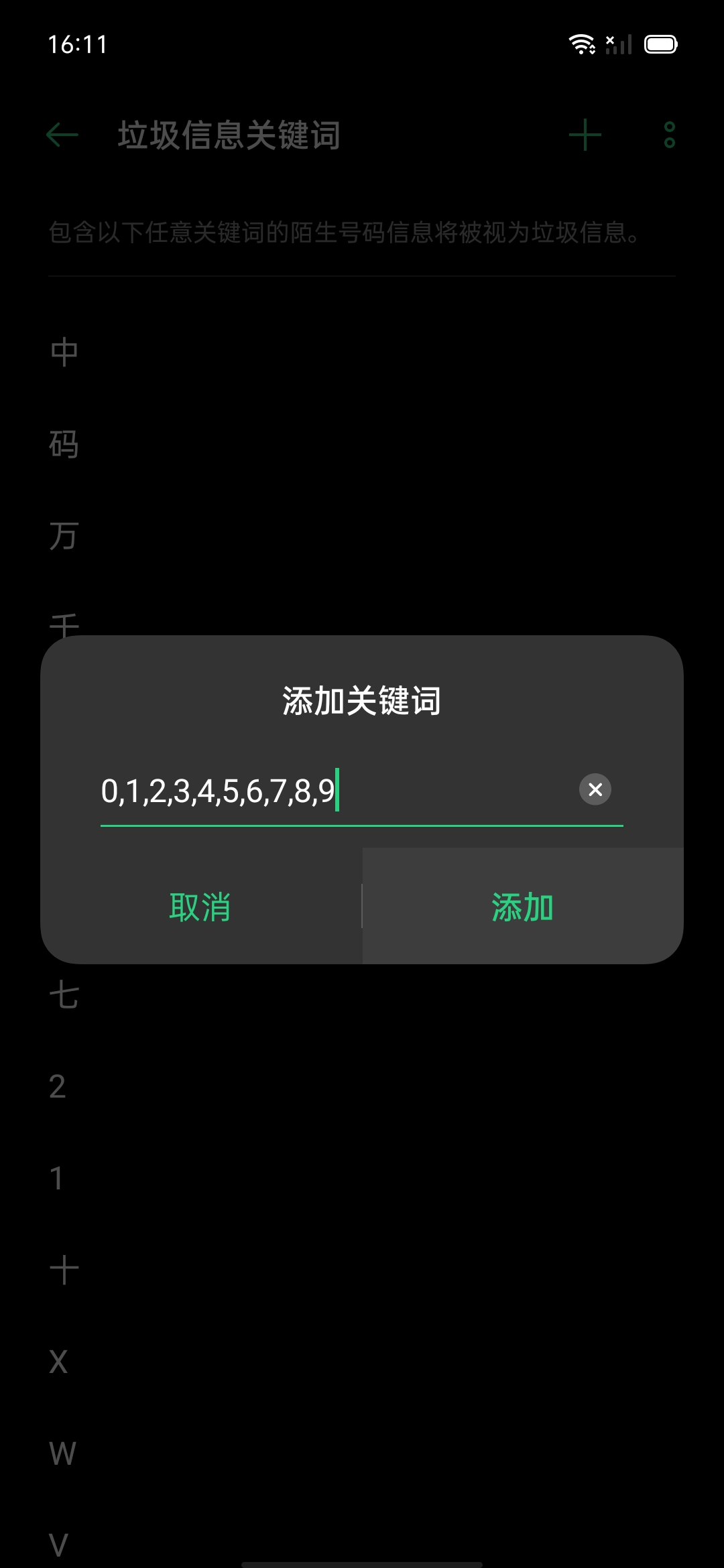The height and width of the screenshot is (1568, 724).
Task: Clear the keyword text field
Action: 595,789
